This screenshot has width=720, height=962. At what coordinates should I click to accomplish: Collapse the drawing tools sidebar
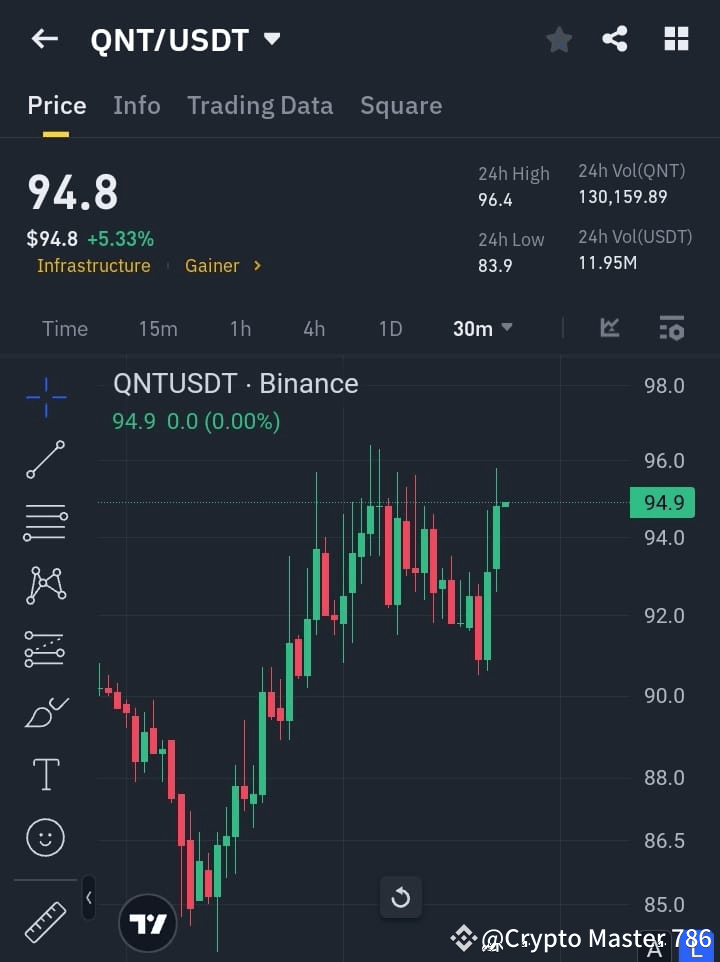[x=88, y=898]
